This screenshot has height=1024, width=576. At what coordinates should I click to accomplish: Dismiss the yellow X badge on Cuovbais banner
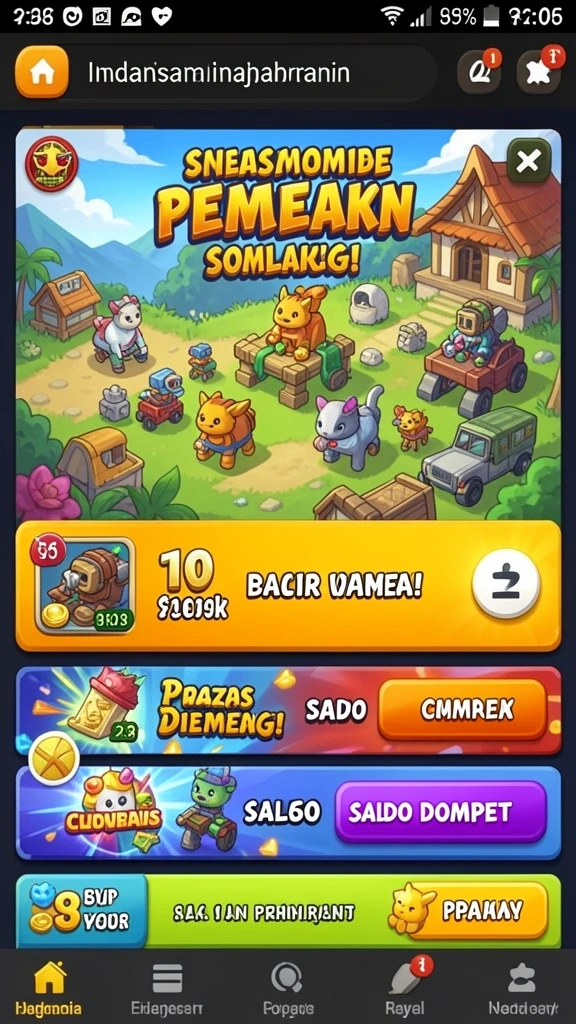(x=54, y=761)
